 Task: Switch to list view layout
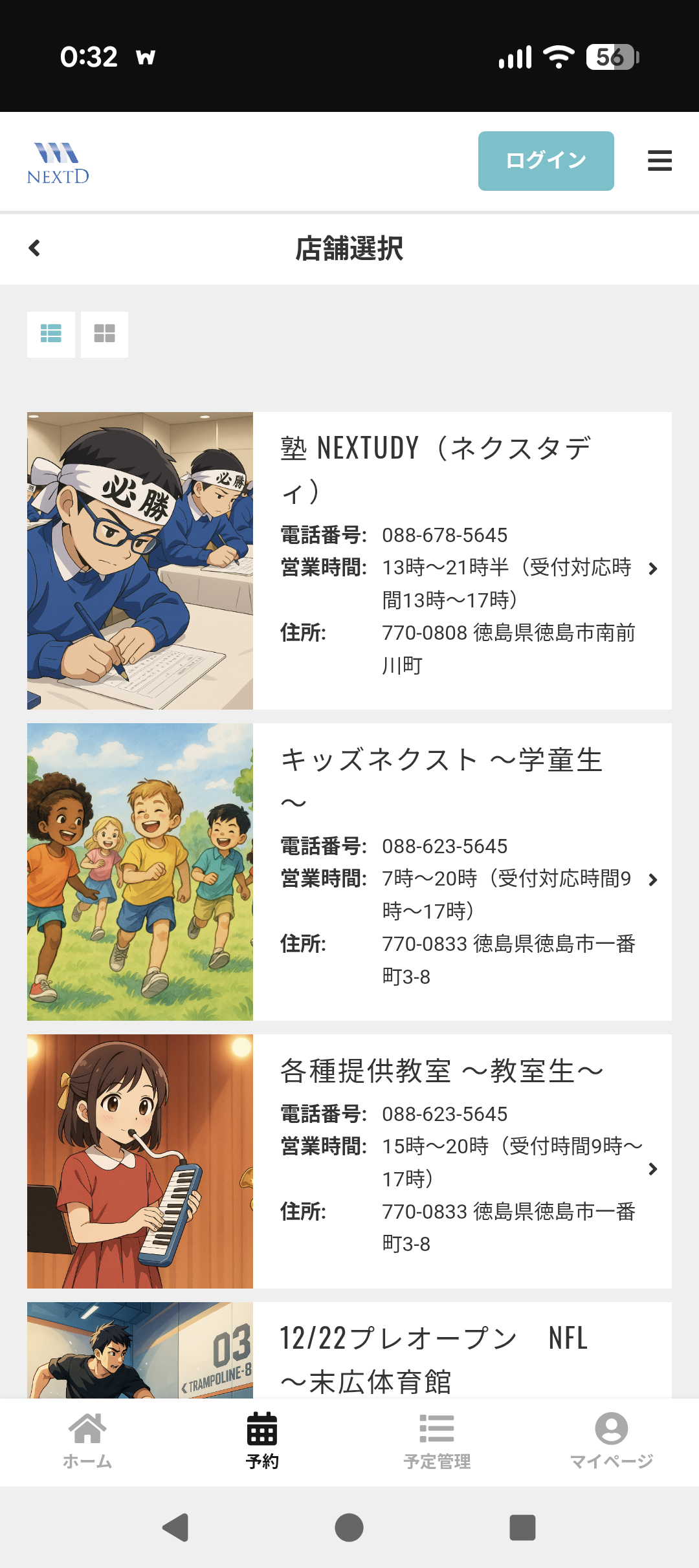51,334
